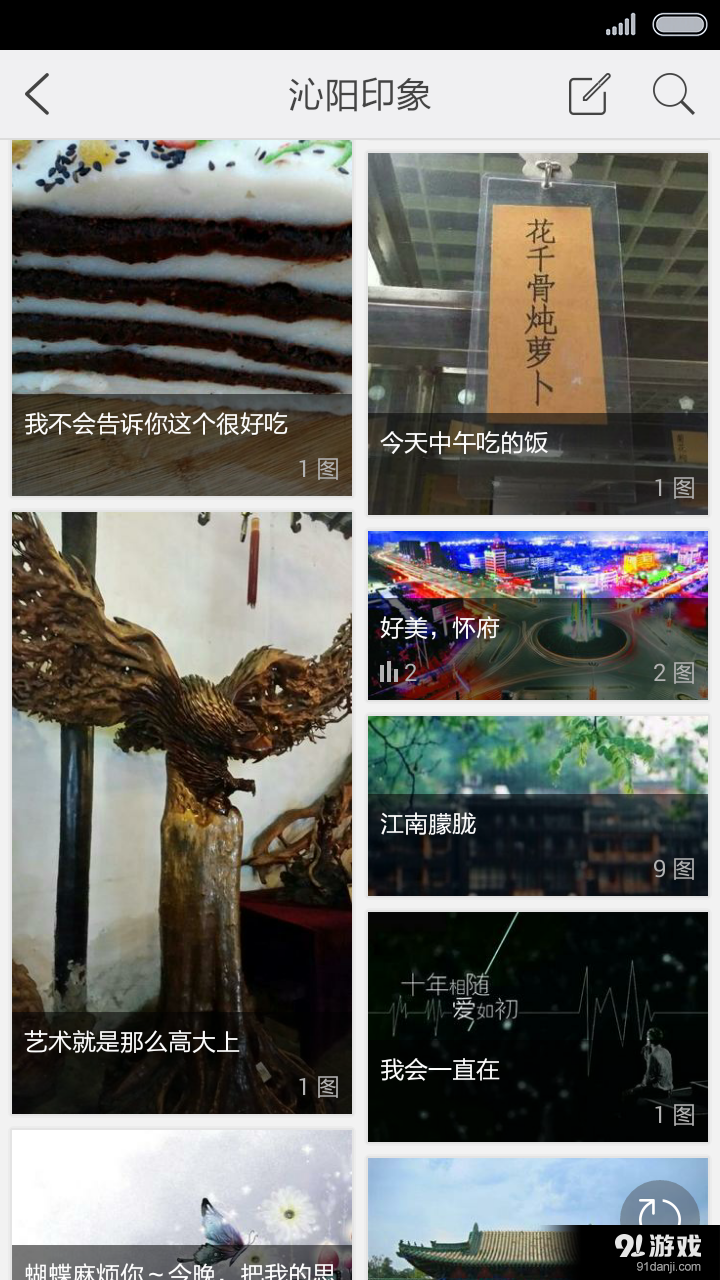Image resolution: width=720 pixels, height=1280 pixels.
Task: Tap the compose new post icon
Action: [x=587, y=94]
